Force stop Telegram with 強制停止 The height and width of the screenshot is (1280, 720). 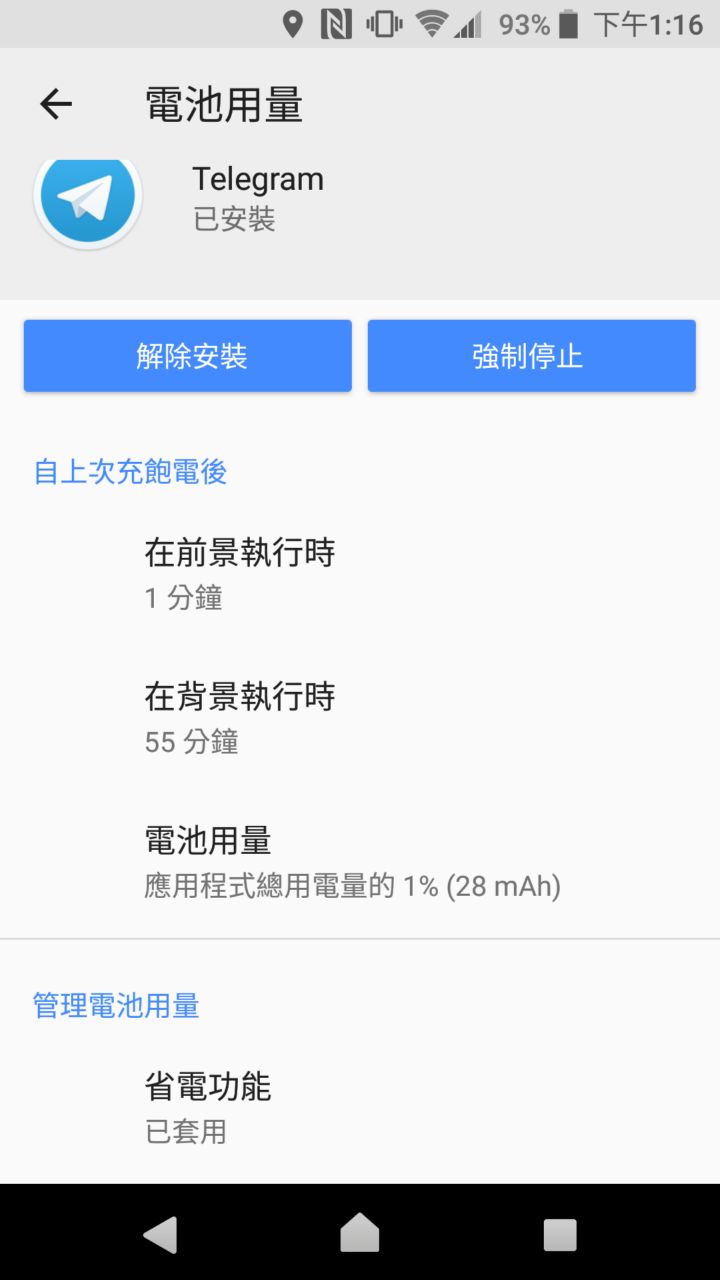point(531,356)
